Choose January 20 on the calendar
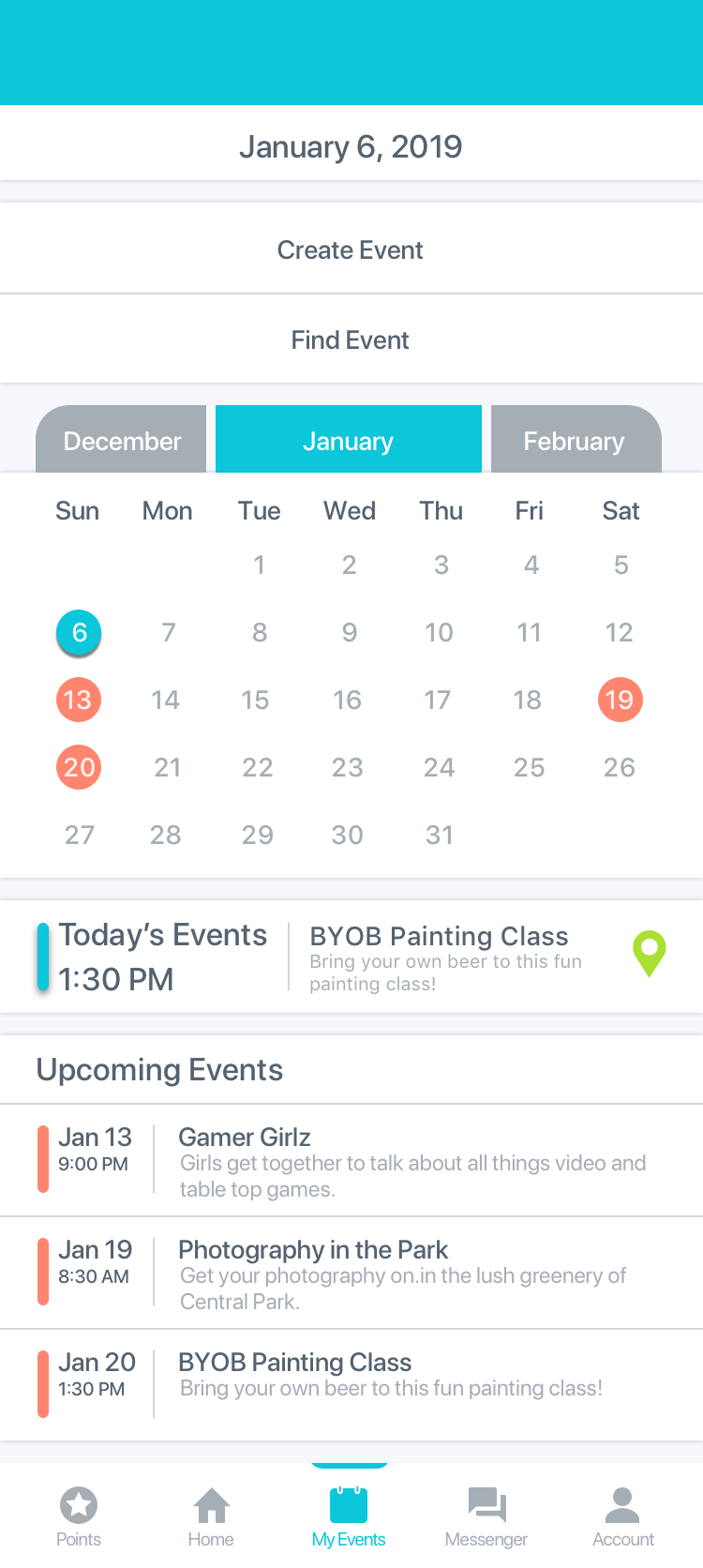Screen dimensions: 703x1568 click(79, 767)
